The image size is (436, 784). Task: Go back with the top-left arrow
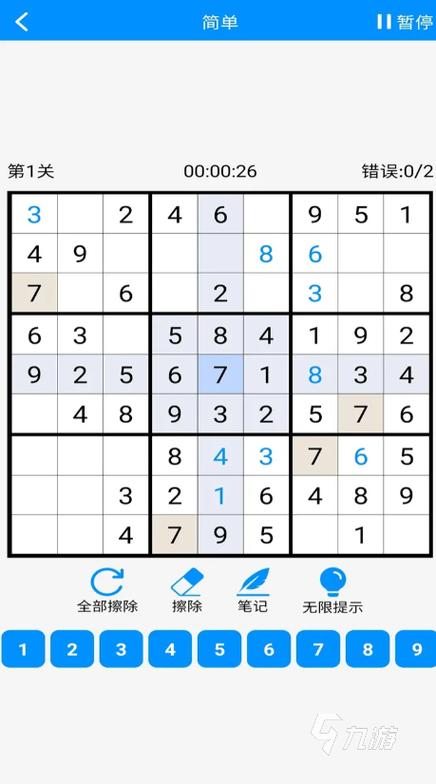(x=22, y=22)
